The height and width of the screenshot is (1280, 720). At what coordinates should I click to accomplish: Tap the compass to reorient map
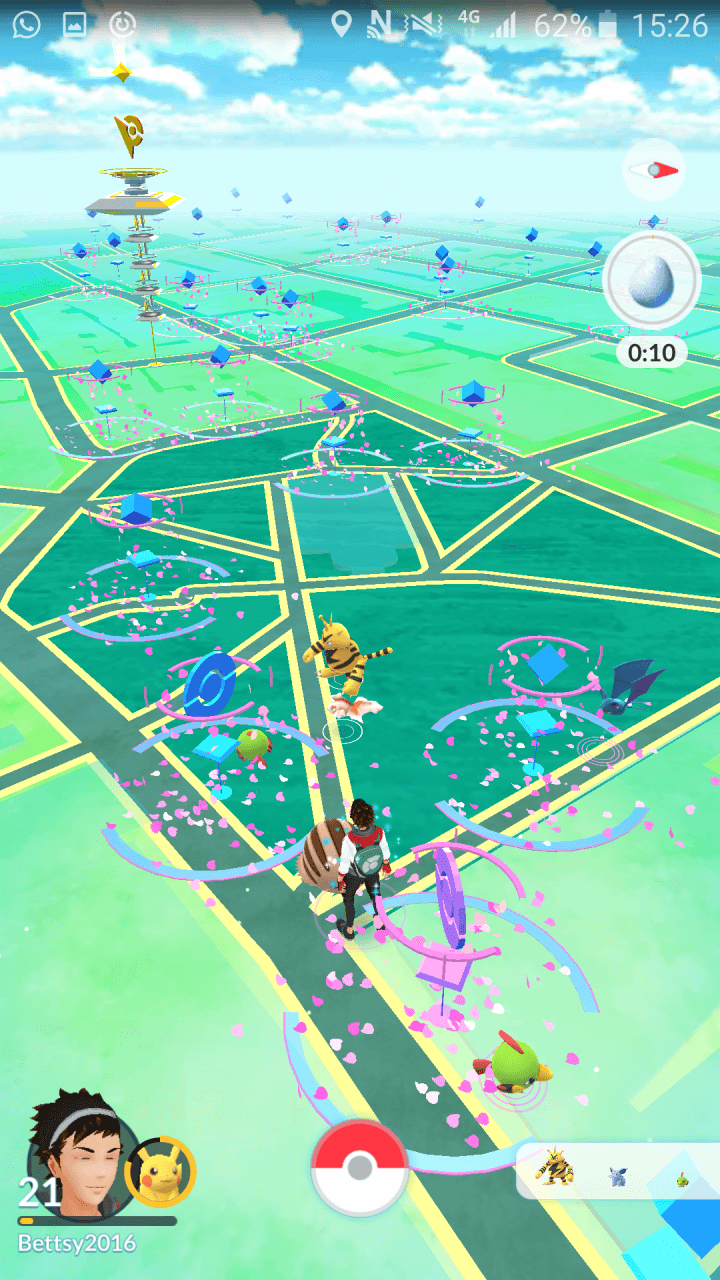coord(653,171)
